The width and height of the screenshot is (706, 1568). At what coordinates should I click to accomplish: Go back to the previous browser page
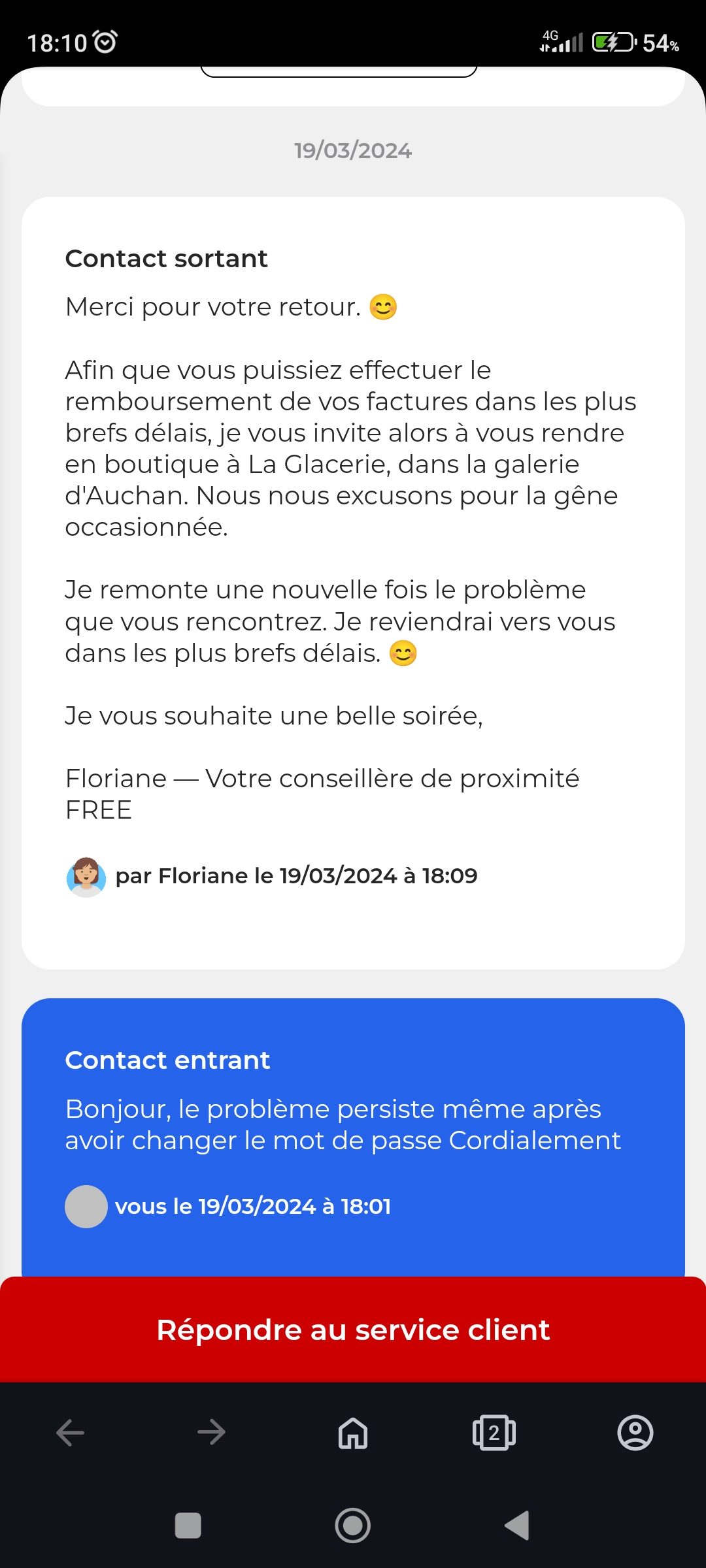click(x=70, y=1433)
